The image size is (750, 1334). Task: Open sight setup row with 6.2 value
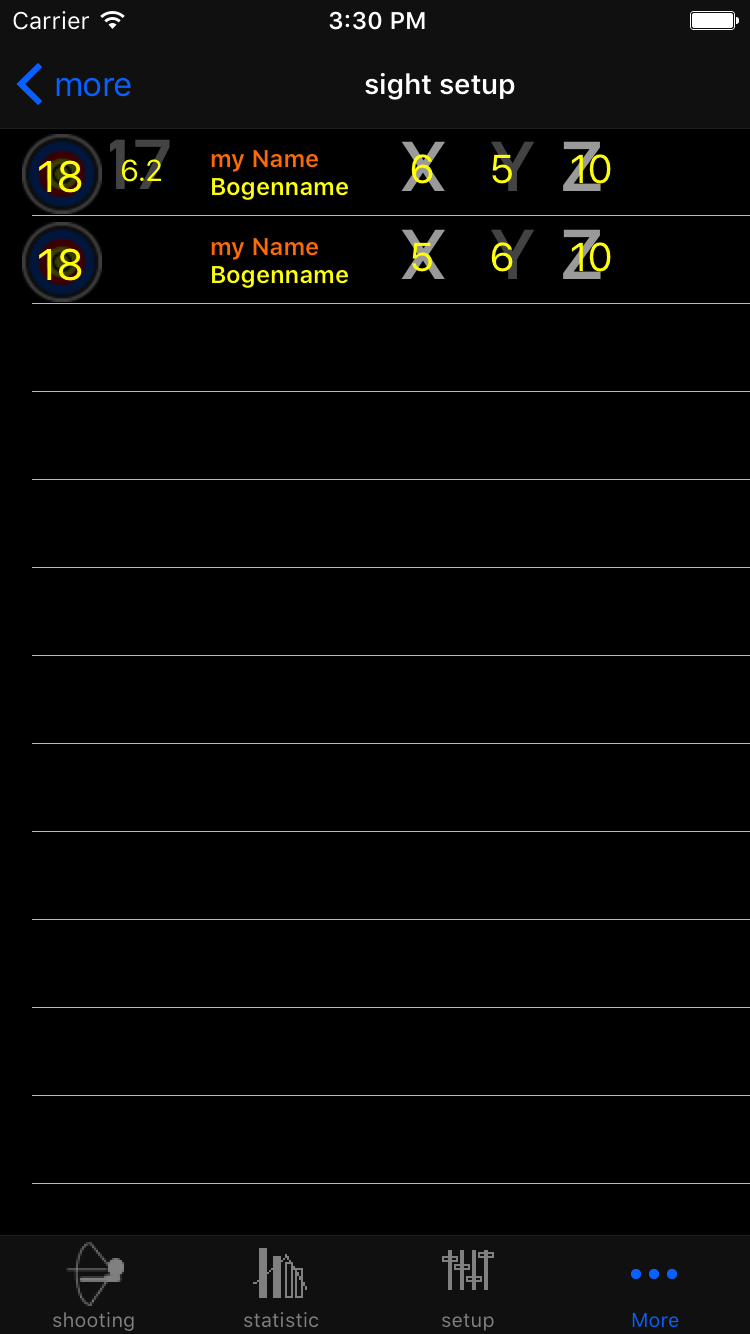(x=375, y=172)
